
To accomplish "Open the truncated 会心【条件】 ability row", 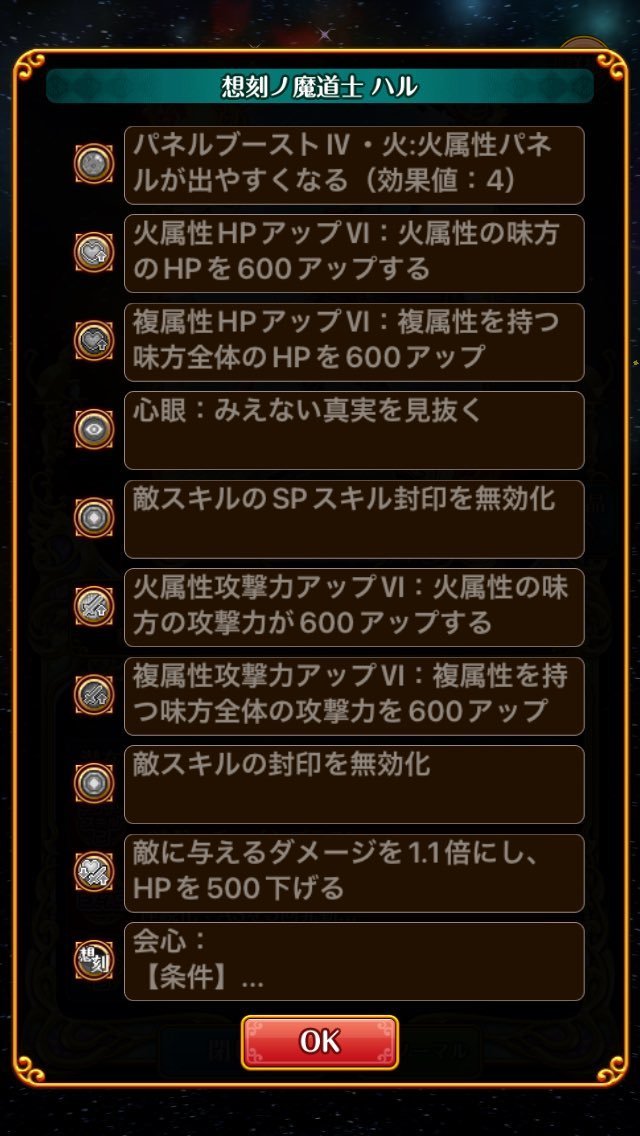I will (x=354, y=961).
